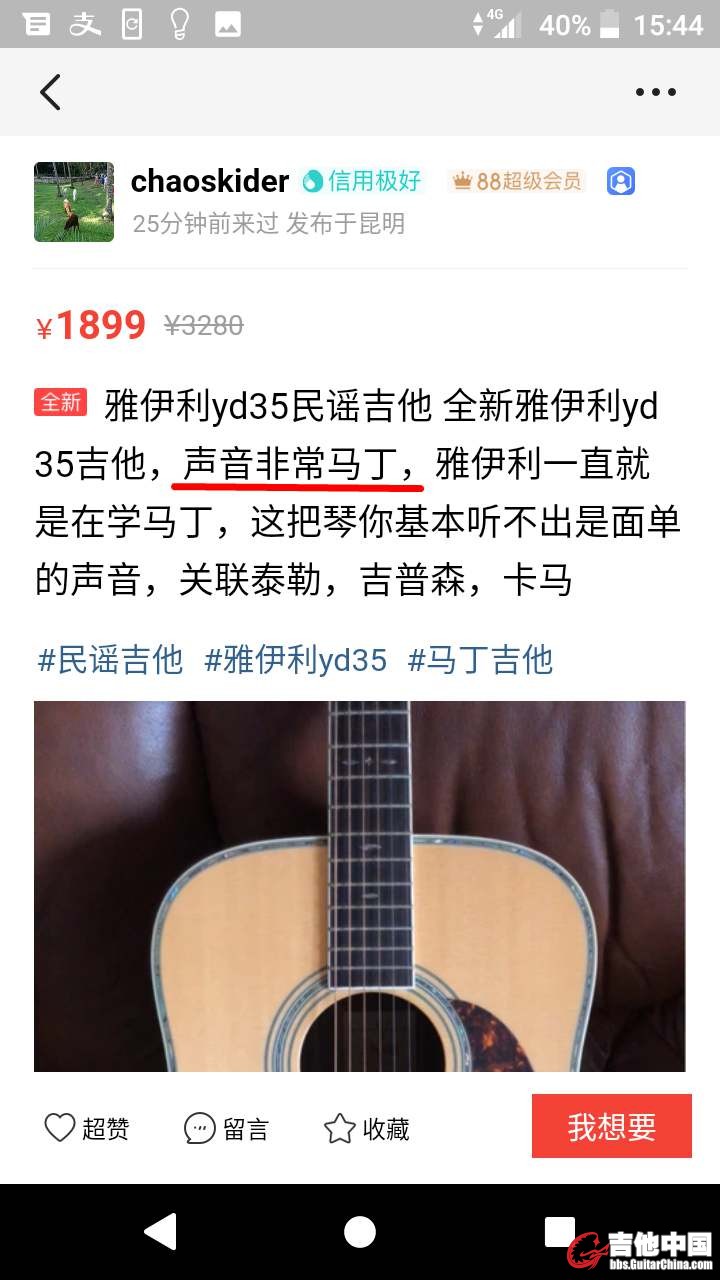Open the #雅伊利yd35 hashtag
The height and width of the screenshot is (1280, 720).
pyautogui.click(x=295, y=660)
